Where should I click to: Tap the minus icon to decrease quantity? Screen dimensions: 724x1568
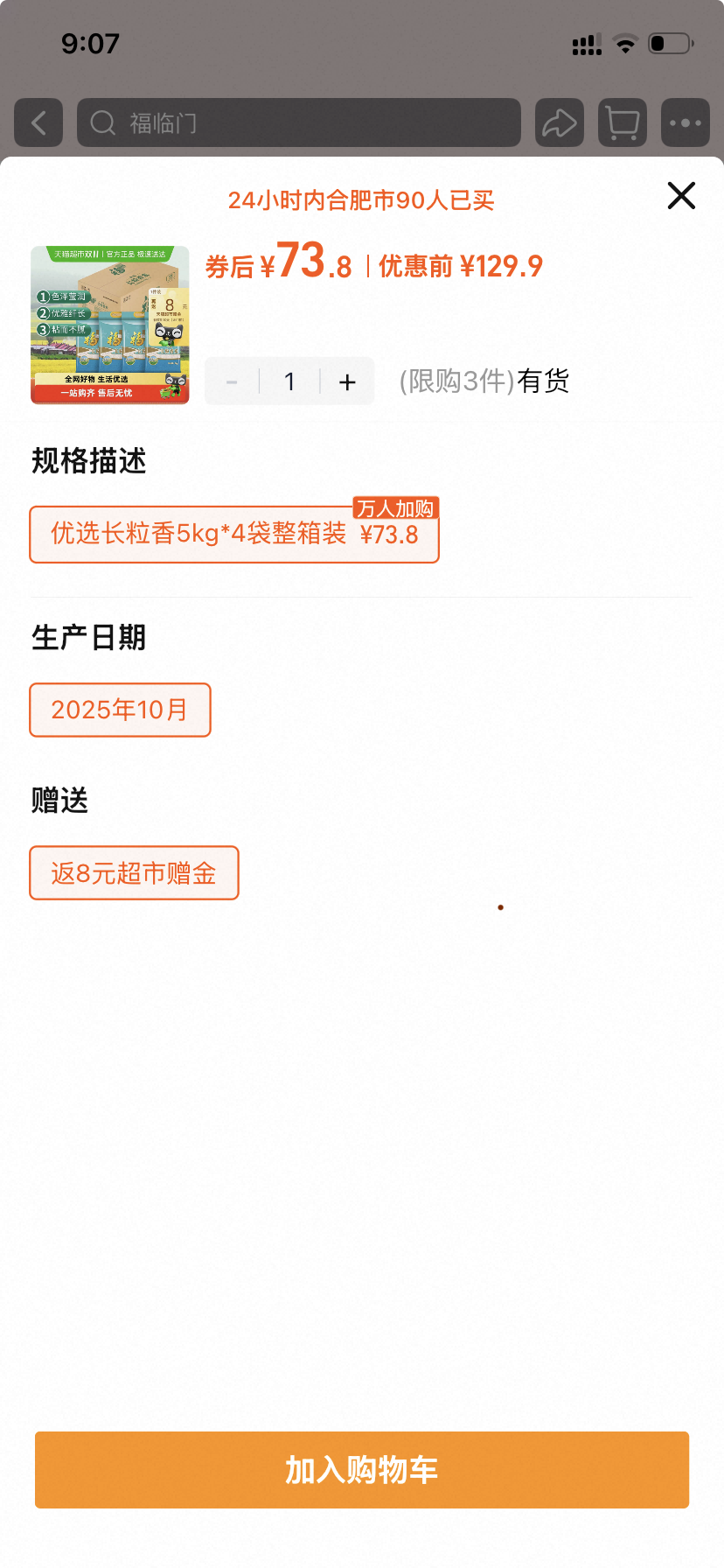(231, 381)
